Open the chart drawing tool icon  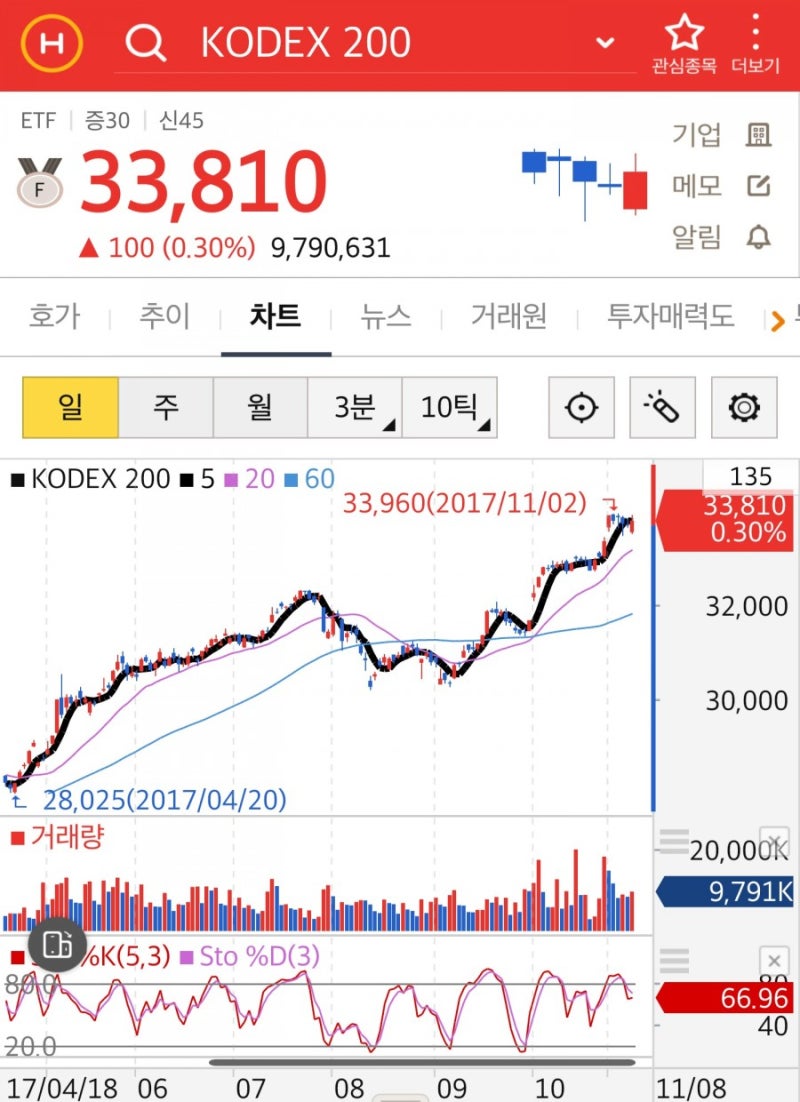661,406
